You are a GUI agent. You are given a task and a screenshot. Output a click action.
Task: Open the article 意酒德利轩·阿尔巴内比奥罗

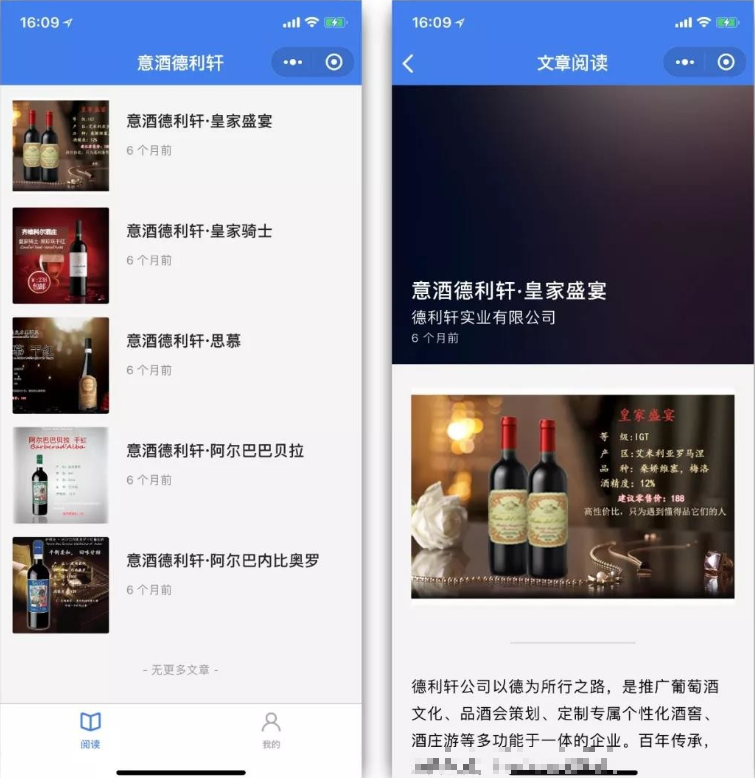222,561
